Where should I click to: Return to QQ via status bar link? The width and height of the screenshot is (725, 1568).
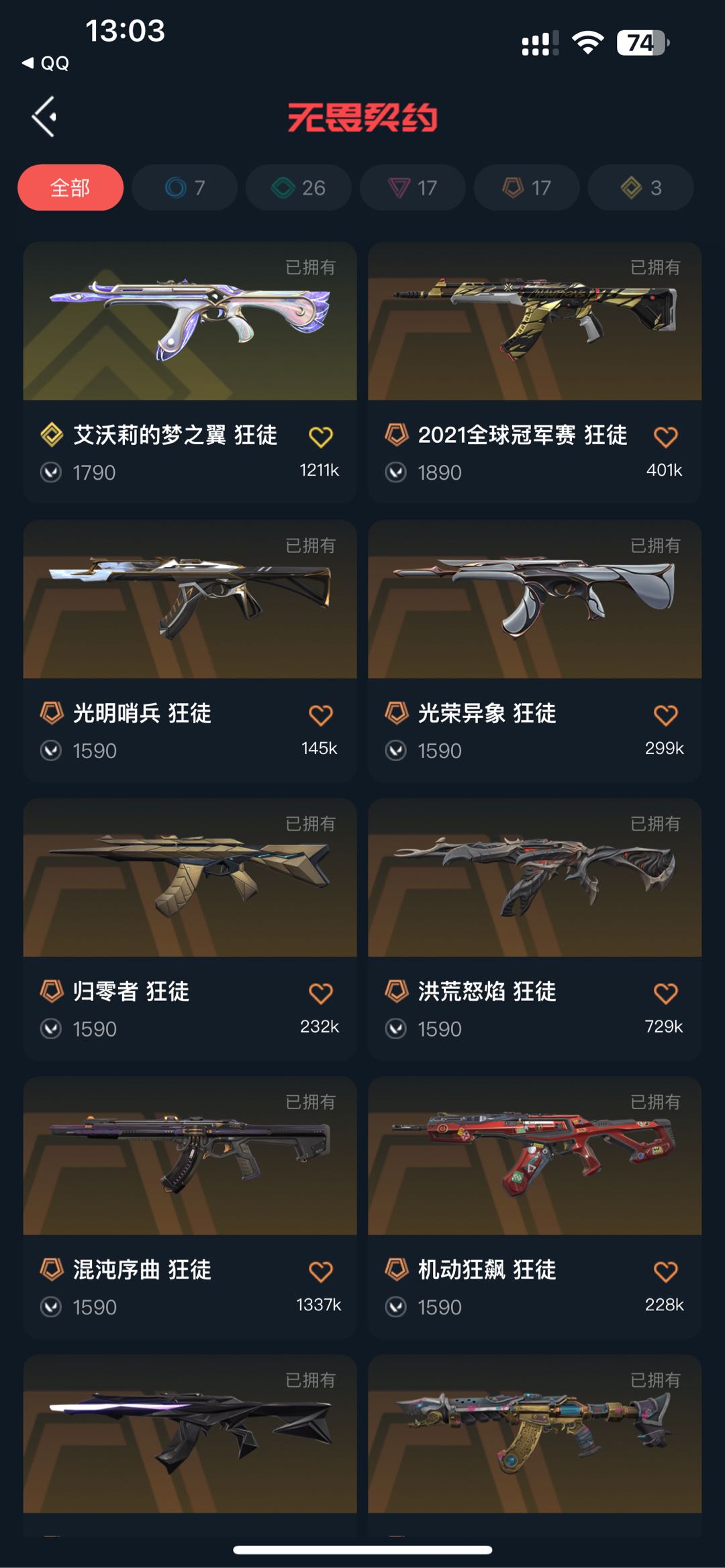tap(46, 63)
